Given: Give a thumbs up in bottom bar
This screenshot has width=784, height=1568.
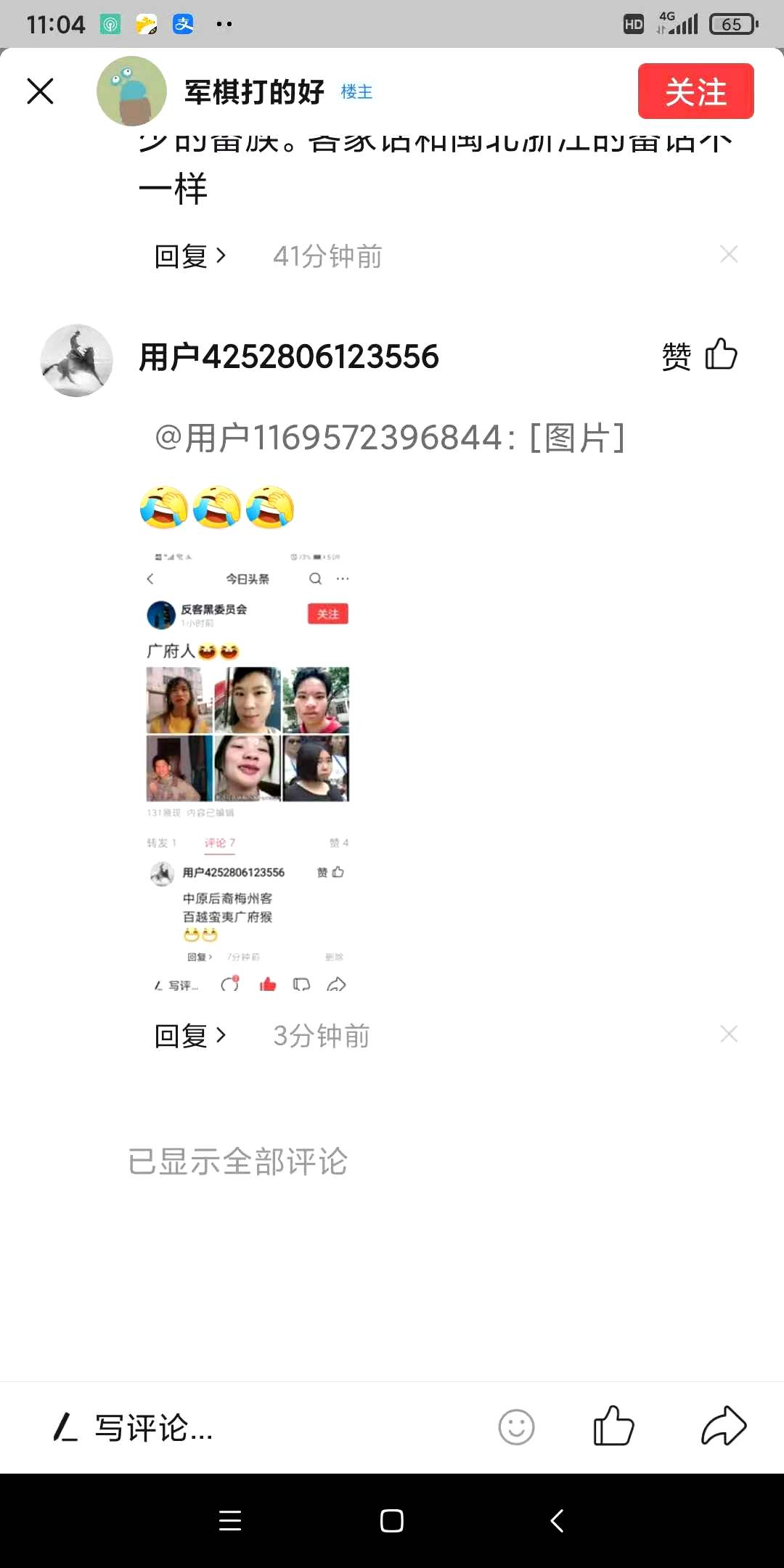Looking at the screenshot, I should tap(613, 1426).
